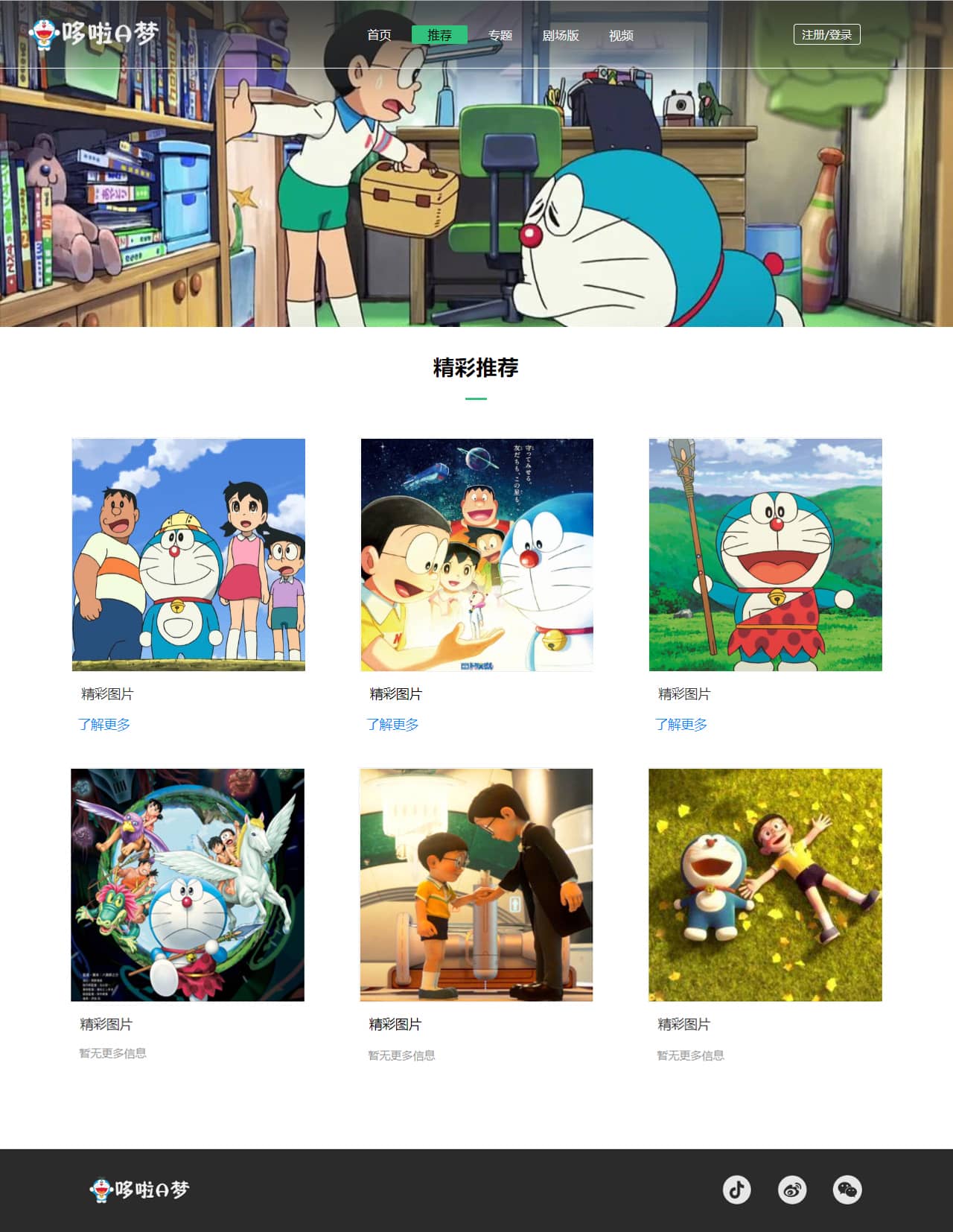The width and height of the screenshot is (953, 1232).
Task: Open the Weibo icon in the footer
Action: pyautogui.click(x=792, y=1190)
